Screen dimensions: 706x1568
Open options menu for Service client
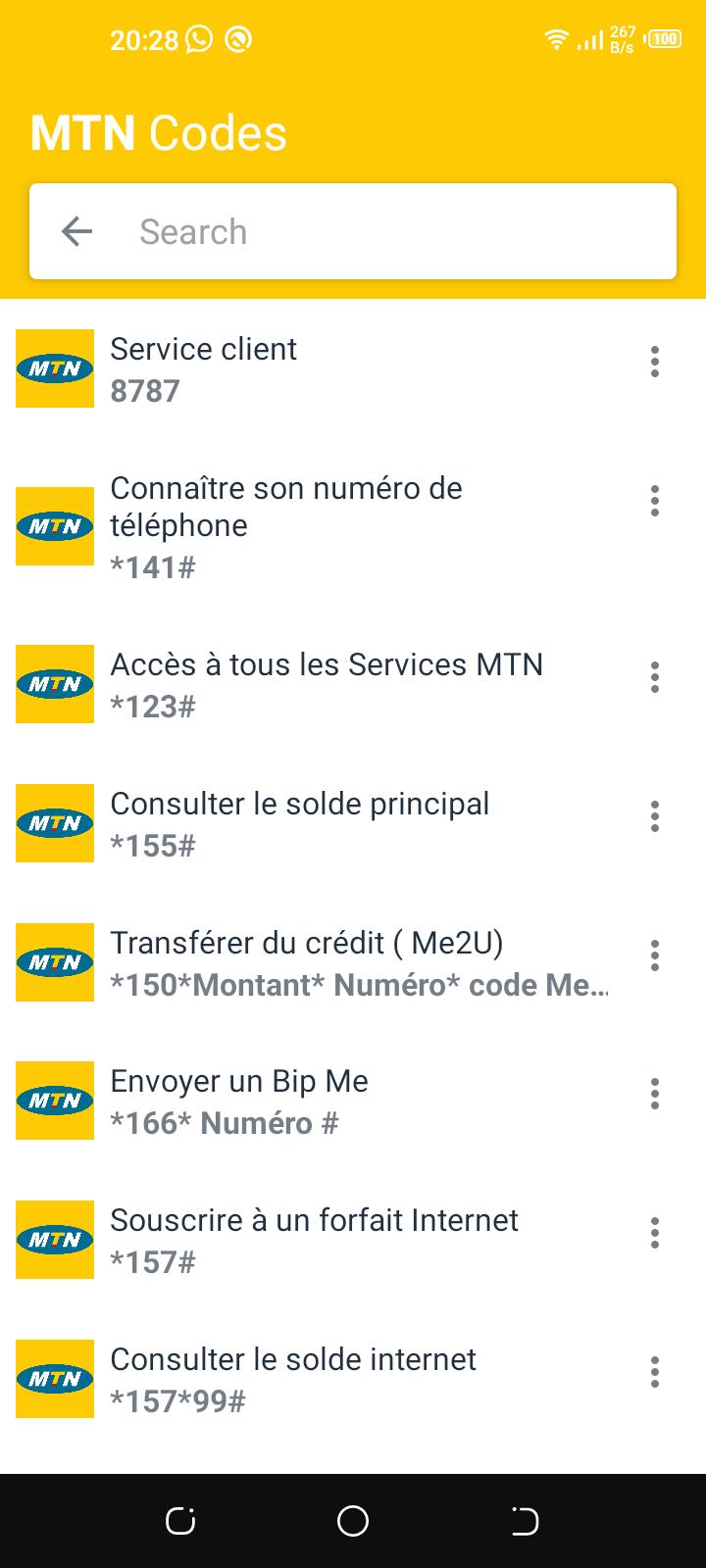pos(655,362)
